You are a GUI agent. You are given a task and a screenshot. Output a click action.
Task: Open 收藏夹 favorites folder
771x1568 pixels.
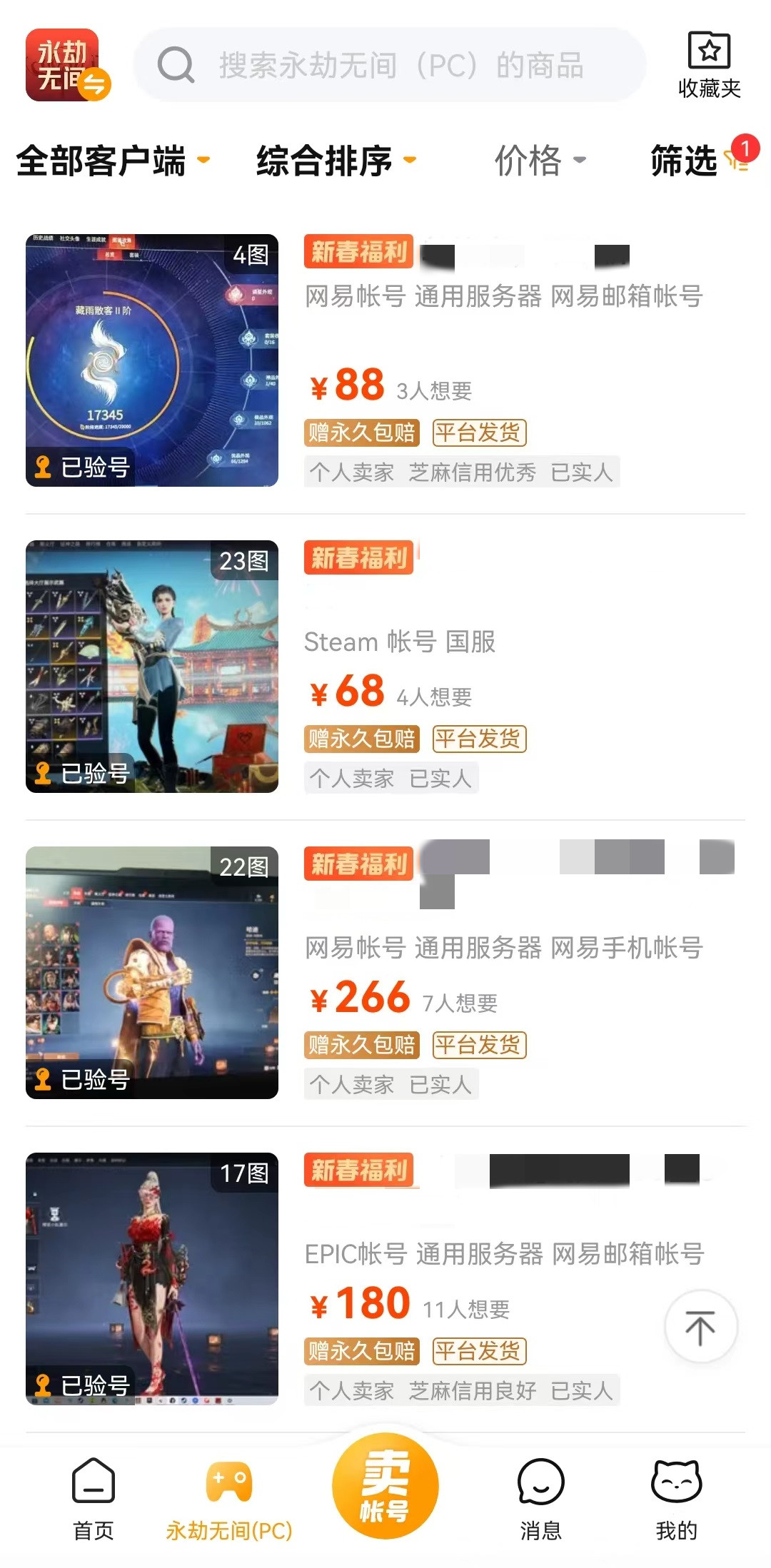click(708, 66)
